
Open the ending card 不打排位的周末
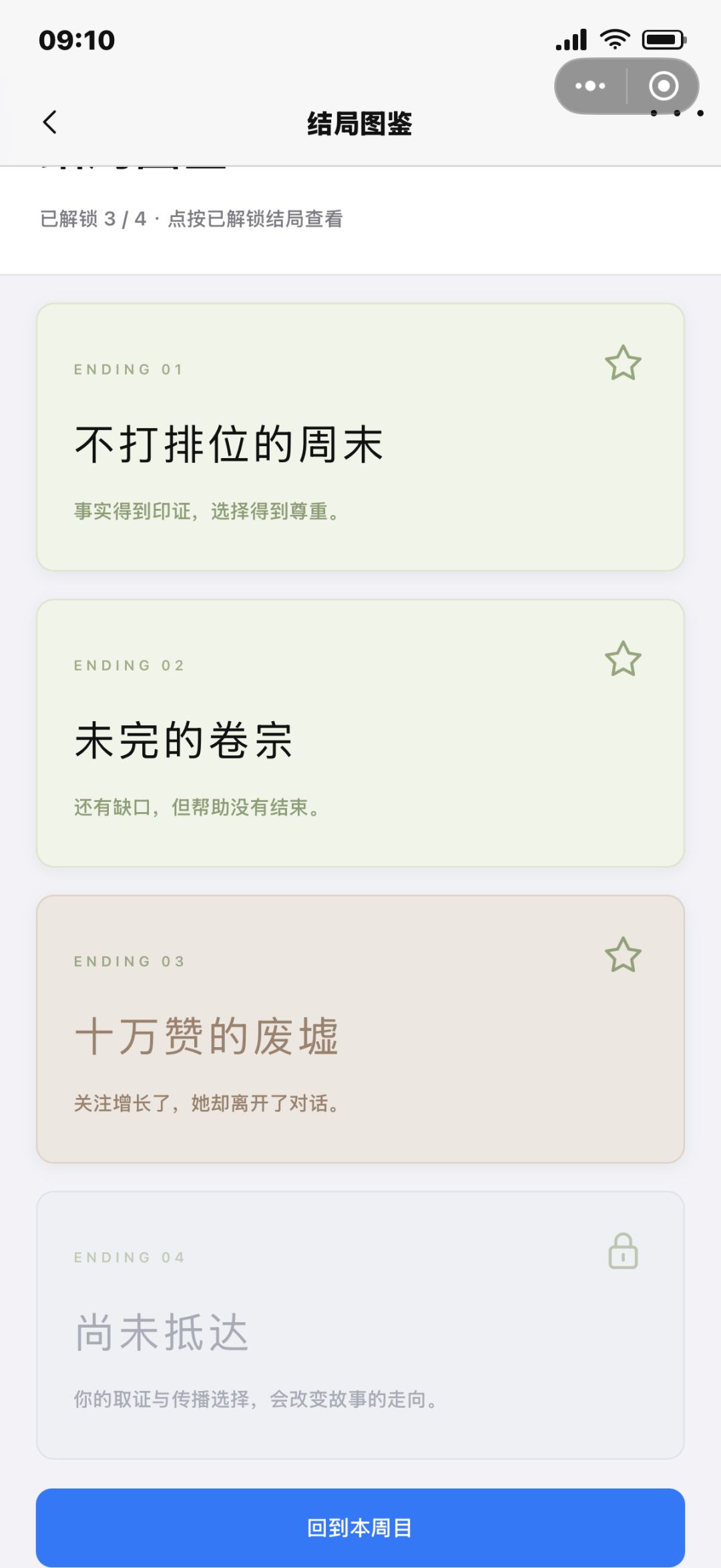tap(360, 437)
